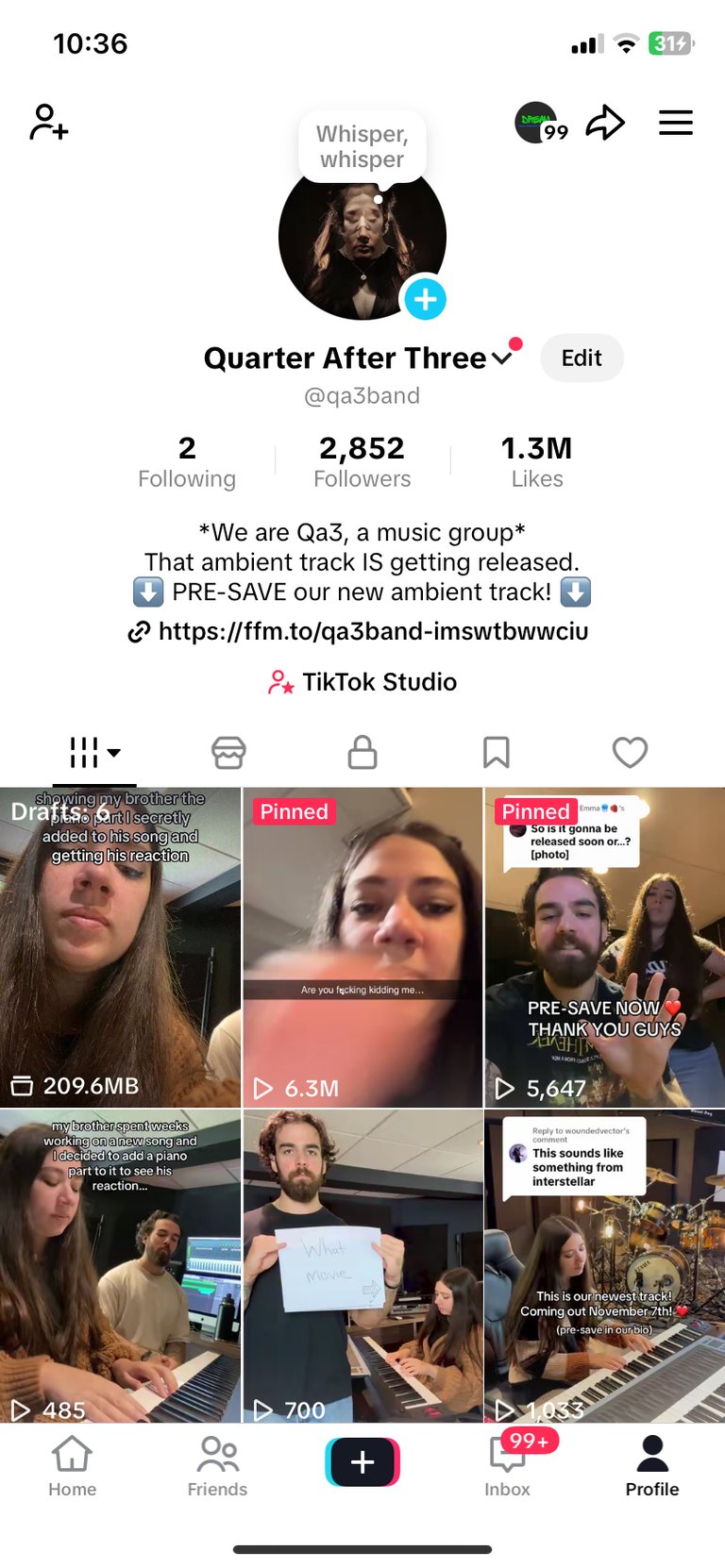This screenshot has width=725, height=1568.
Task: View the 2,852 Followers list
Action: point(362,462)
